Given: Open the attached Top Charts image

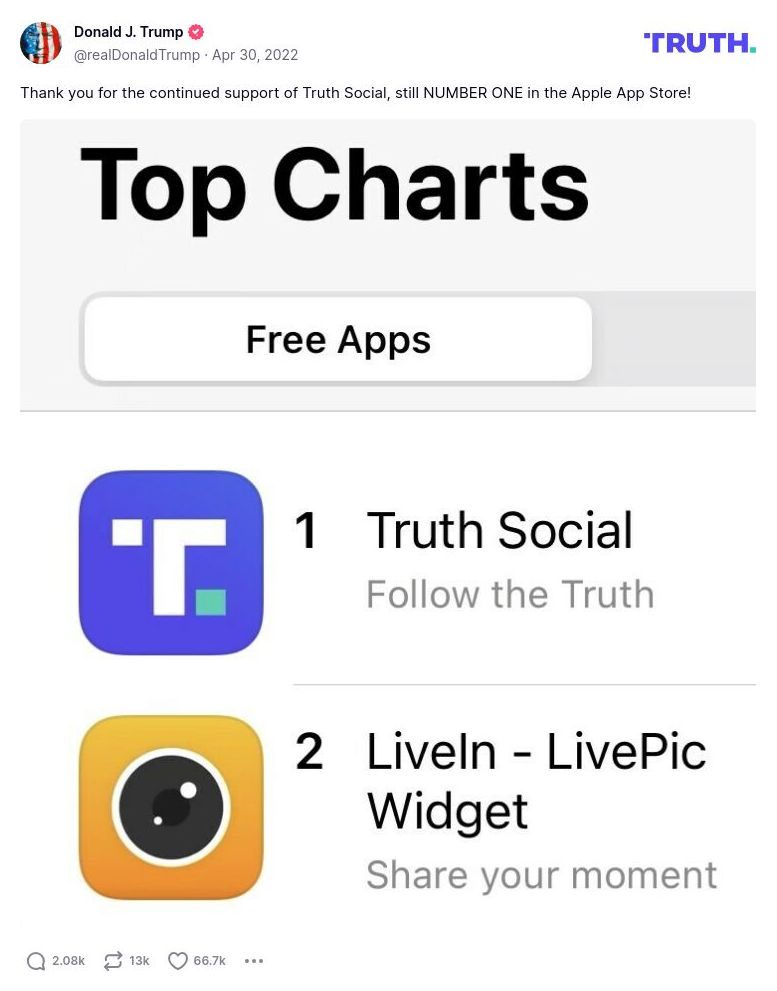Looking at the screenshot, I should point(388,520).
